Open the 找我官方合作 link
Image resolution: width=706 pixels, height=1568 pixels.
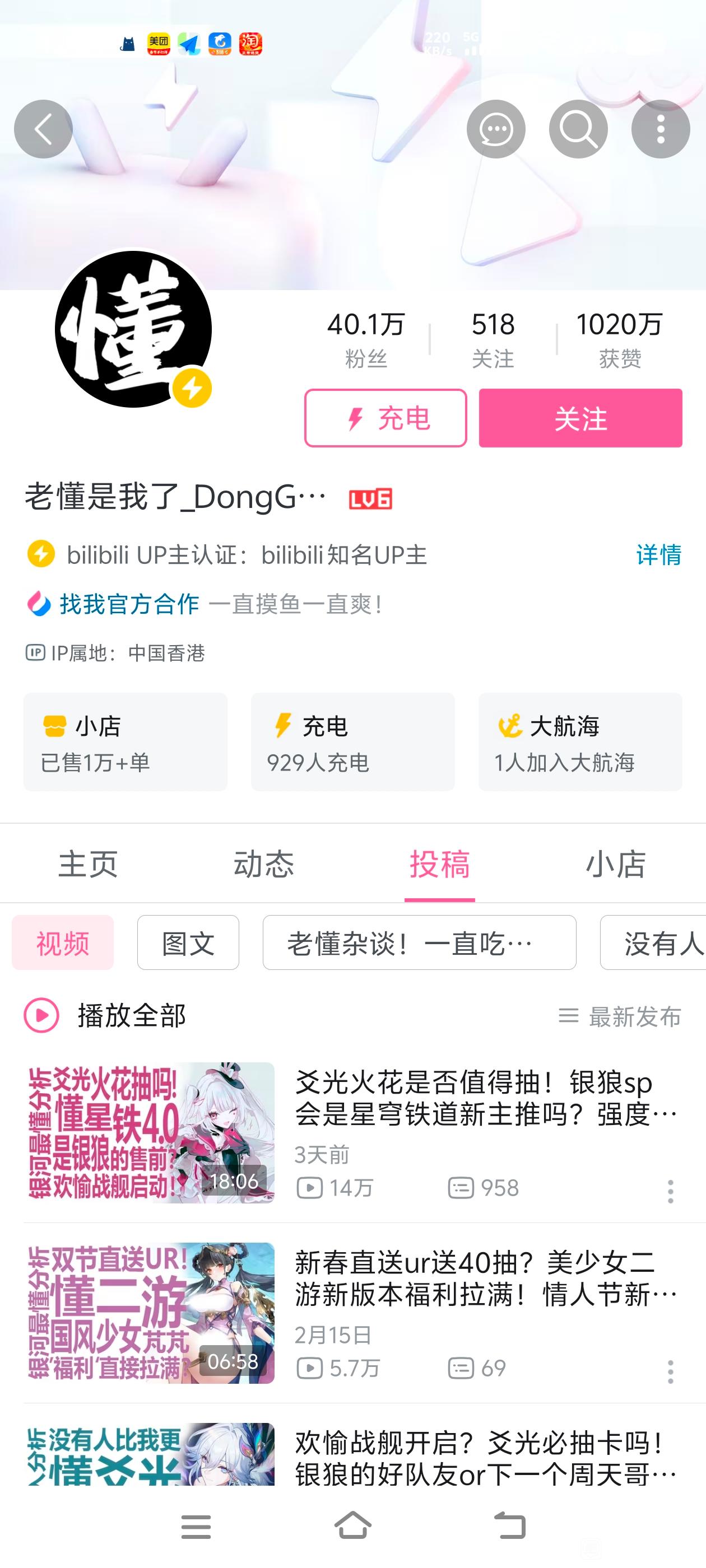(129, 604)
